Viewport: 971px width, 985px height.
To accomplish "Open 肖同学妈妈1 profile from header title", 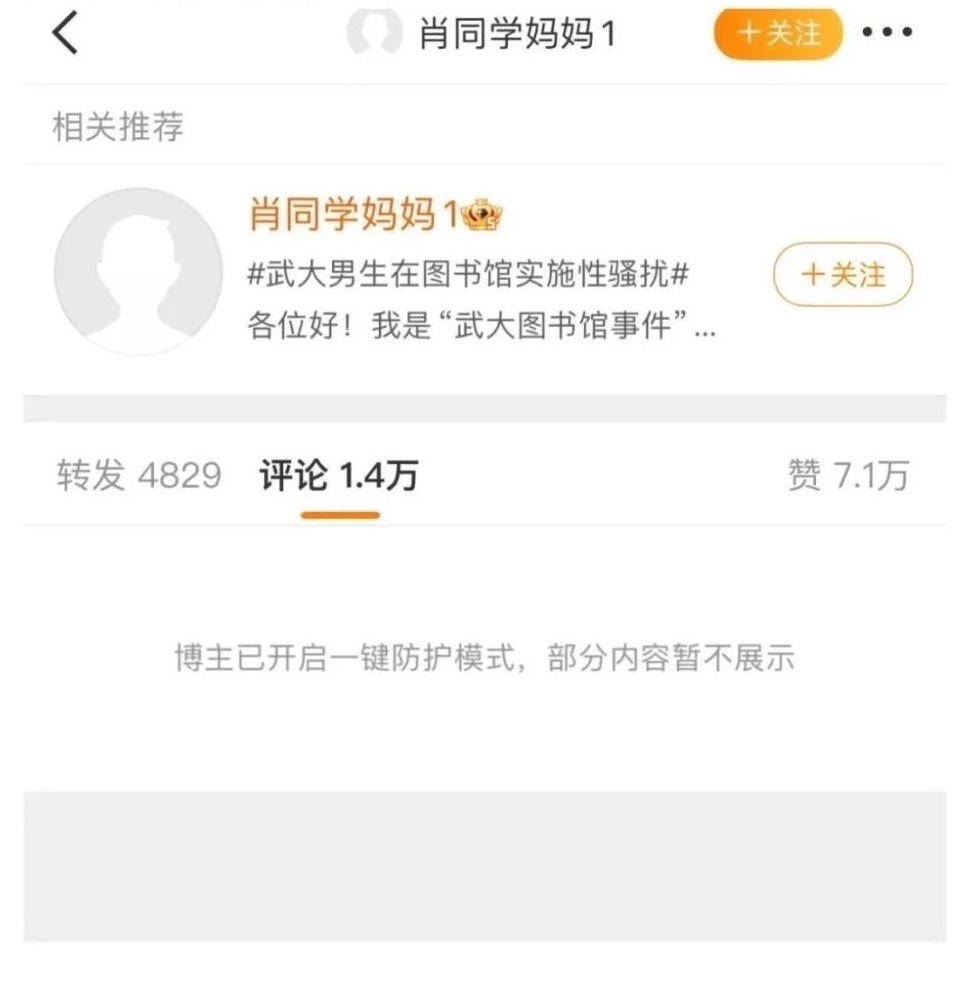I will (x=515, y=34).
